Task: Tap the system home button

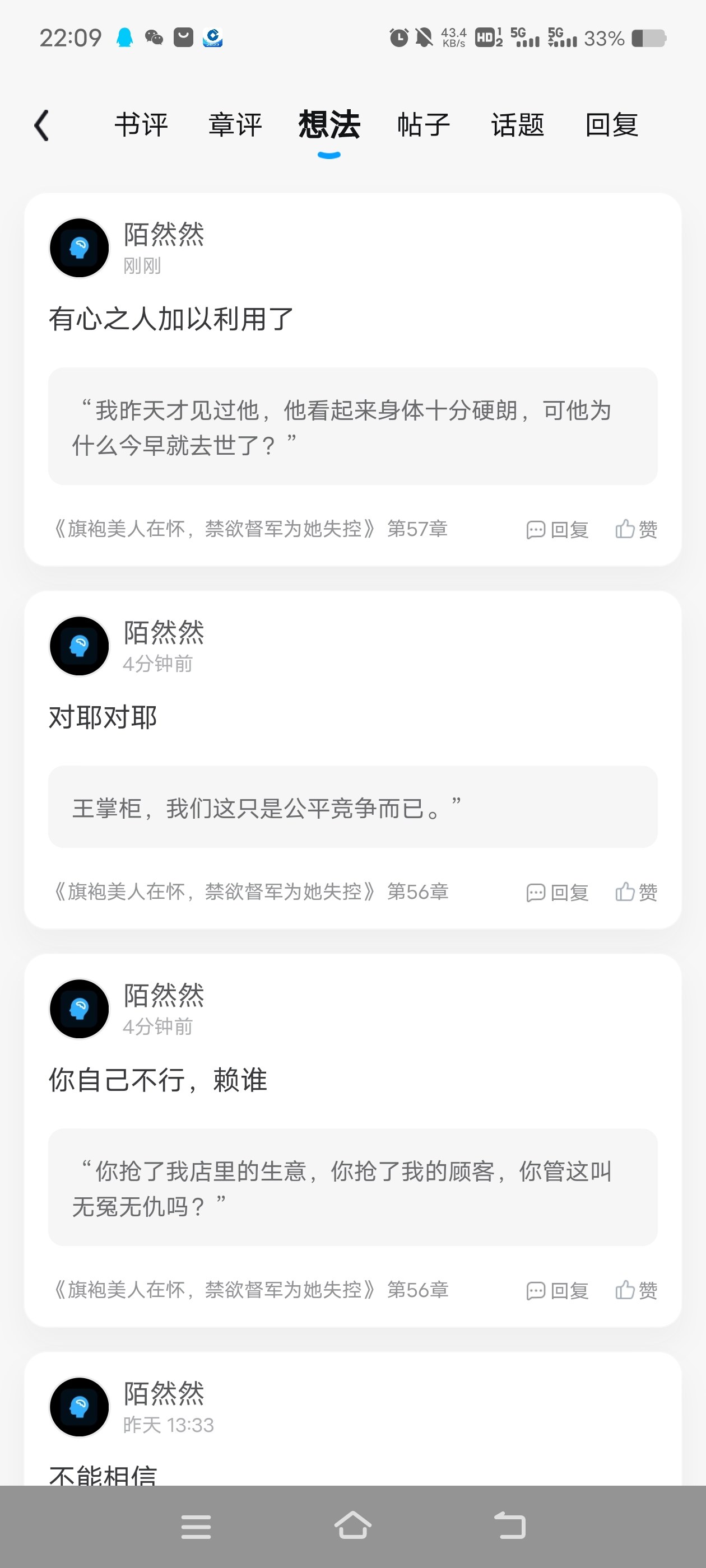Action: tap(352, 1526)
